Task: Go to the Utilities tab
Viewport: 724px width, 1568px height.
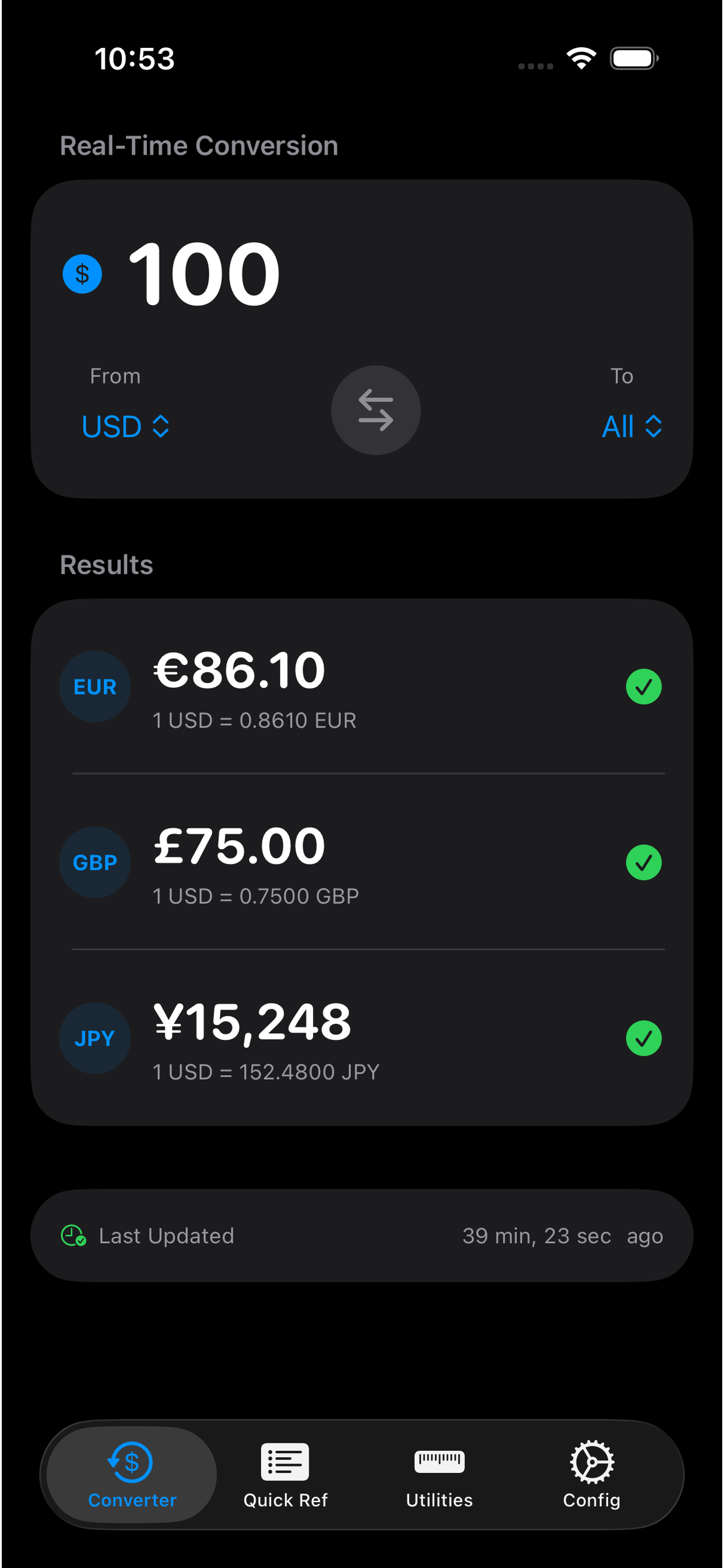Action: point(439,1474)
